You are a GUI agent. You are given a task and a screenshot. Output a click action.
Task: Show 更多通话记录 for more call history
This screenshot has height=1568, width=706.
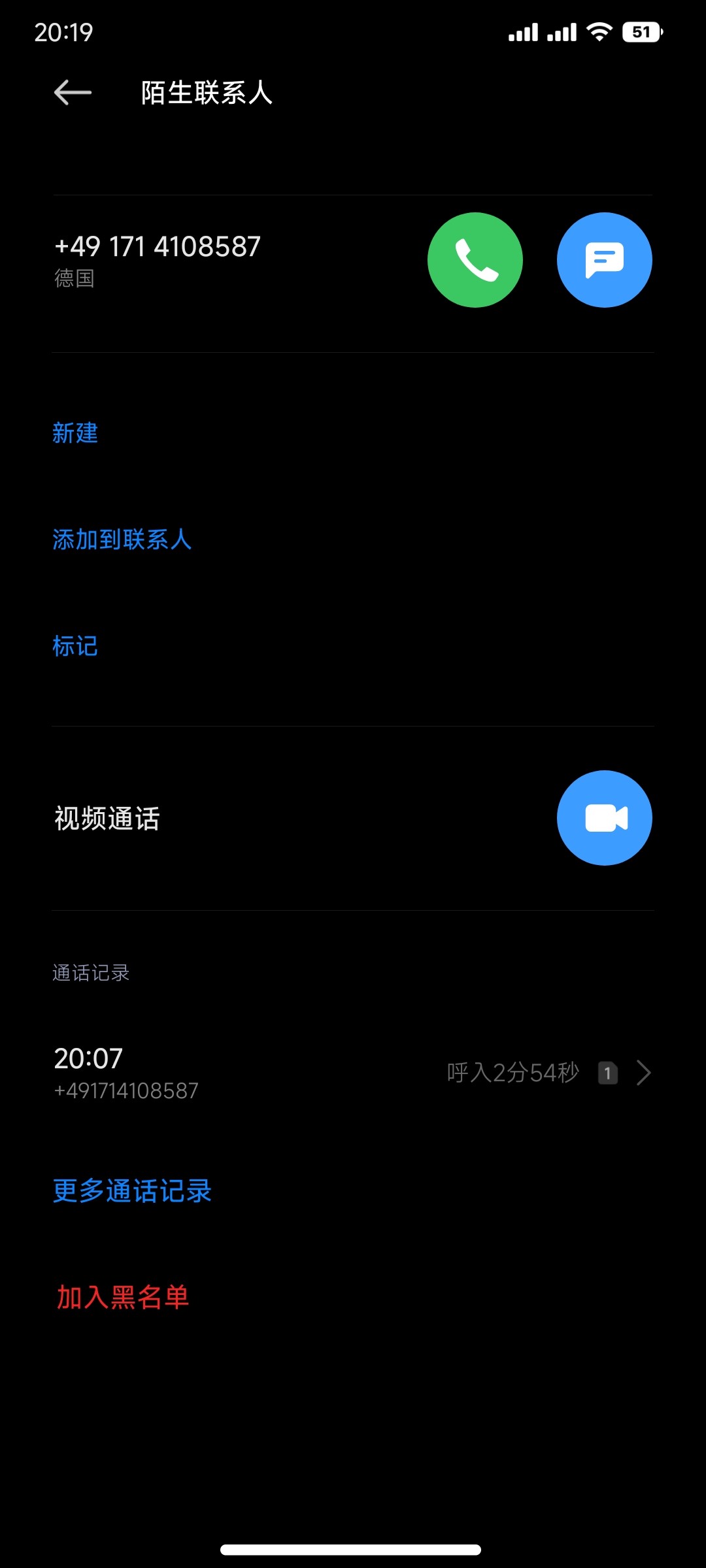coord(131,1191)
